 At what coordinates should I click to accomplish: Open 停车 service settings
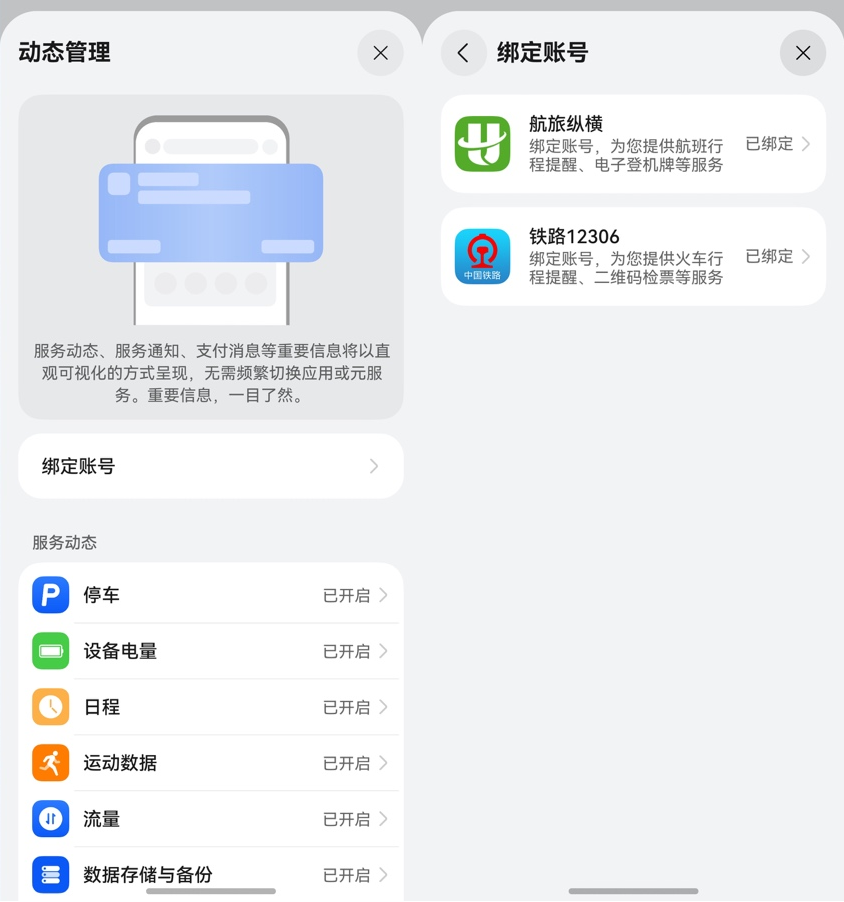pyautogui.click(x=211, y=595)
